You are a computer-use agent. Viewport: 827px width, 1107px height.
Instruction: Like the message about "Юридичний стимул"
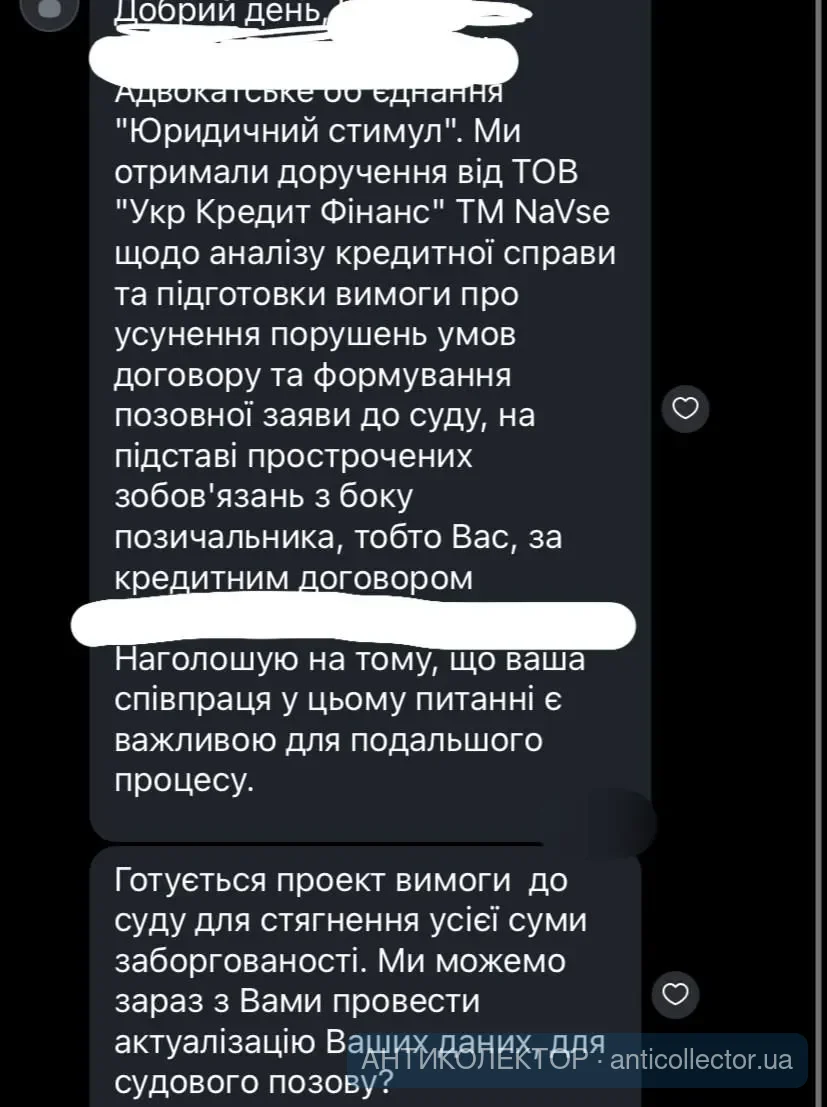[687, 408]
